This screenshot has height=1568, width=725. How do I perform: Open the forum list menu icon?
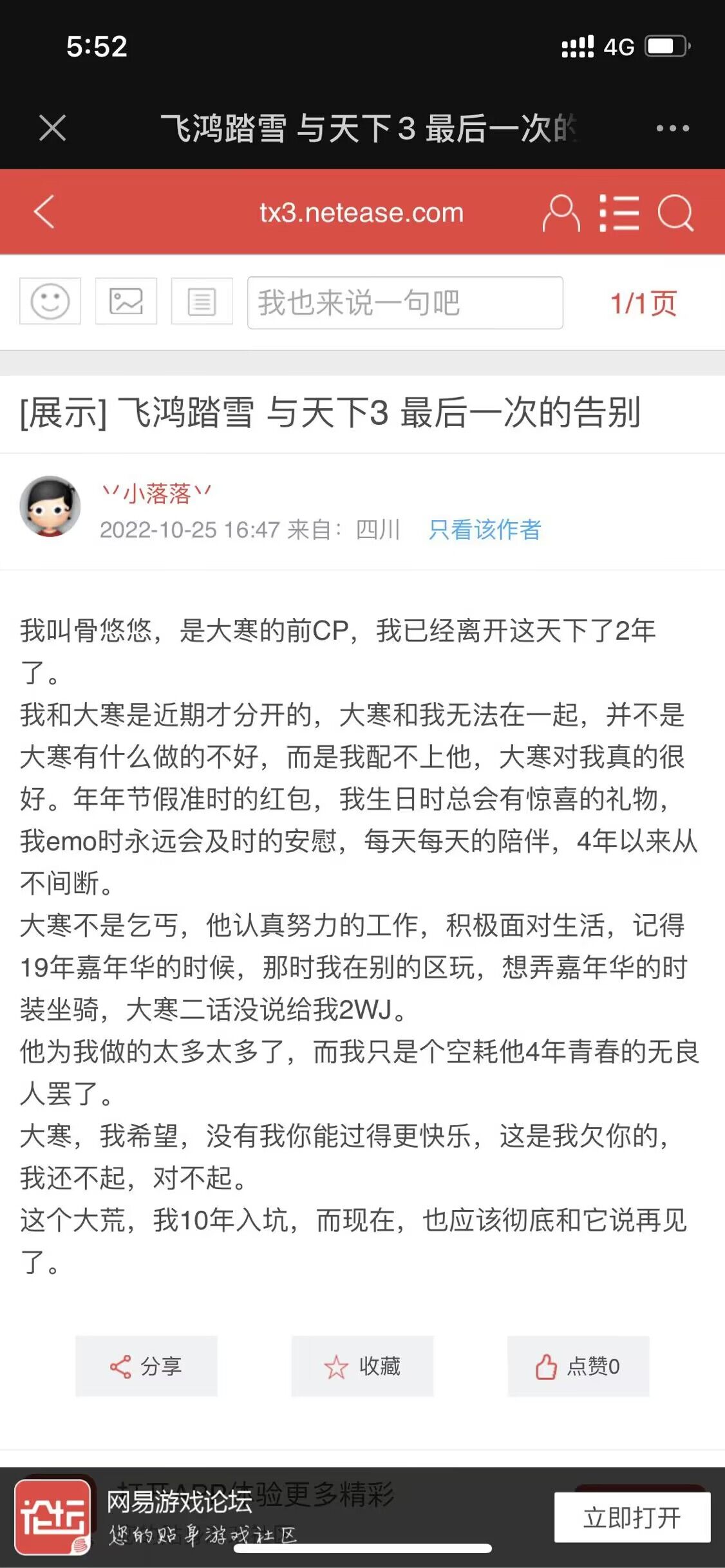[619, 212]
